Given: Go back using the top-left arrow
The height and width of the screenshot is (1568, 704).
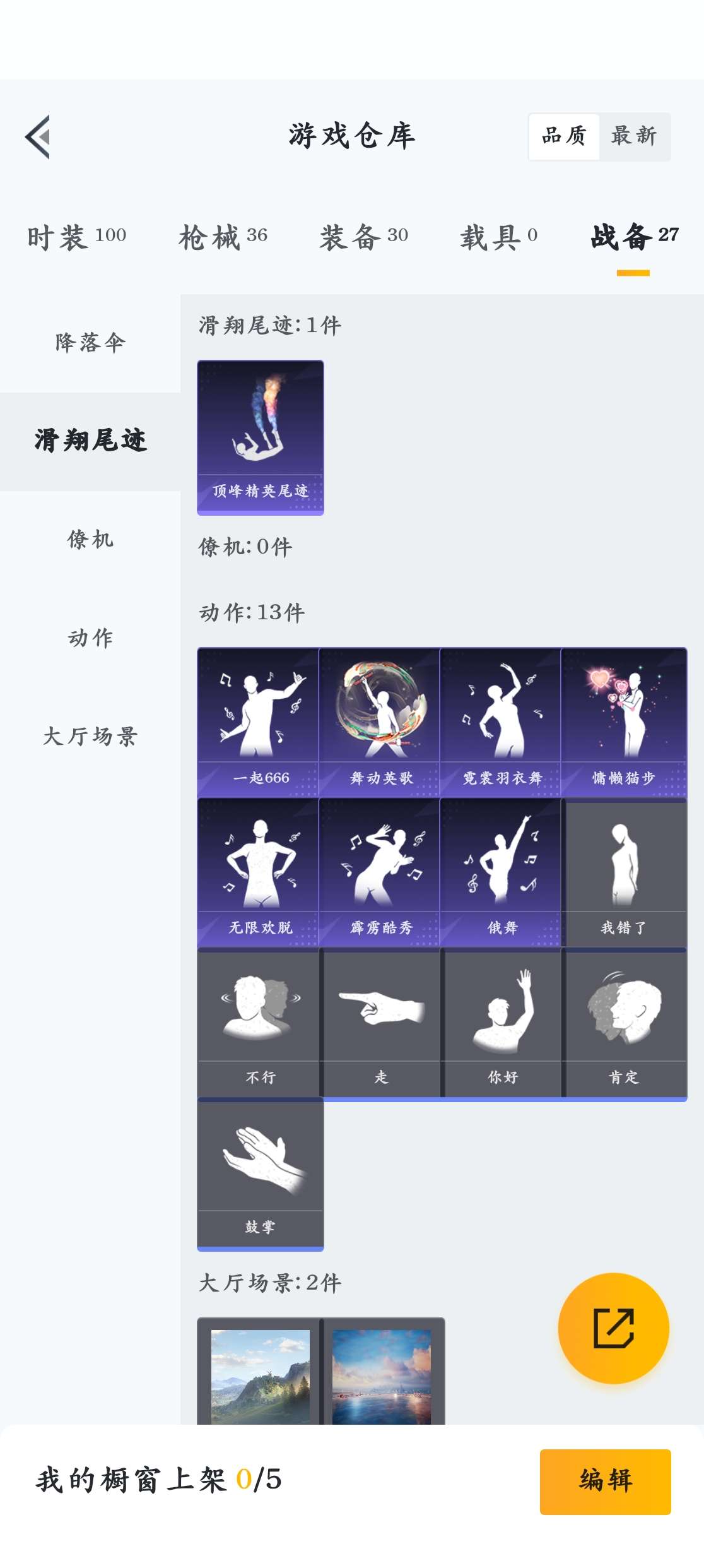Looking at the screenshot, I should pyautogui.click(x=38, y=136).
